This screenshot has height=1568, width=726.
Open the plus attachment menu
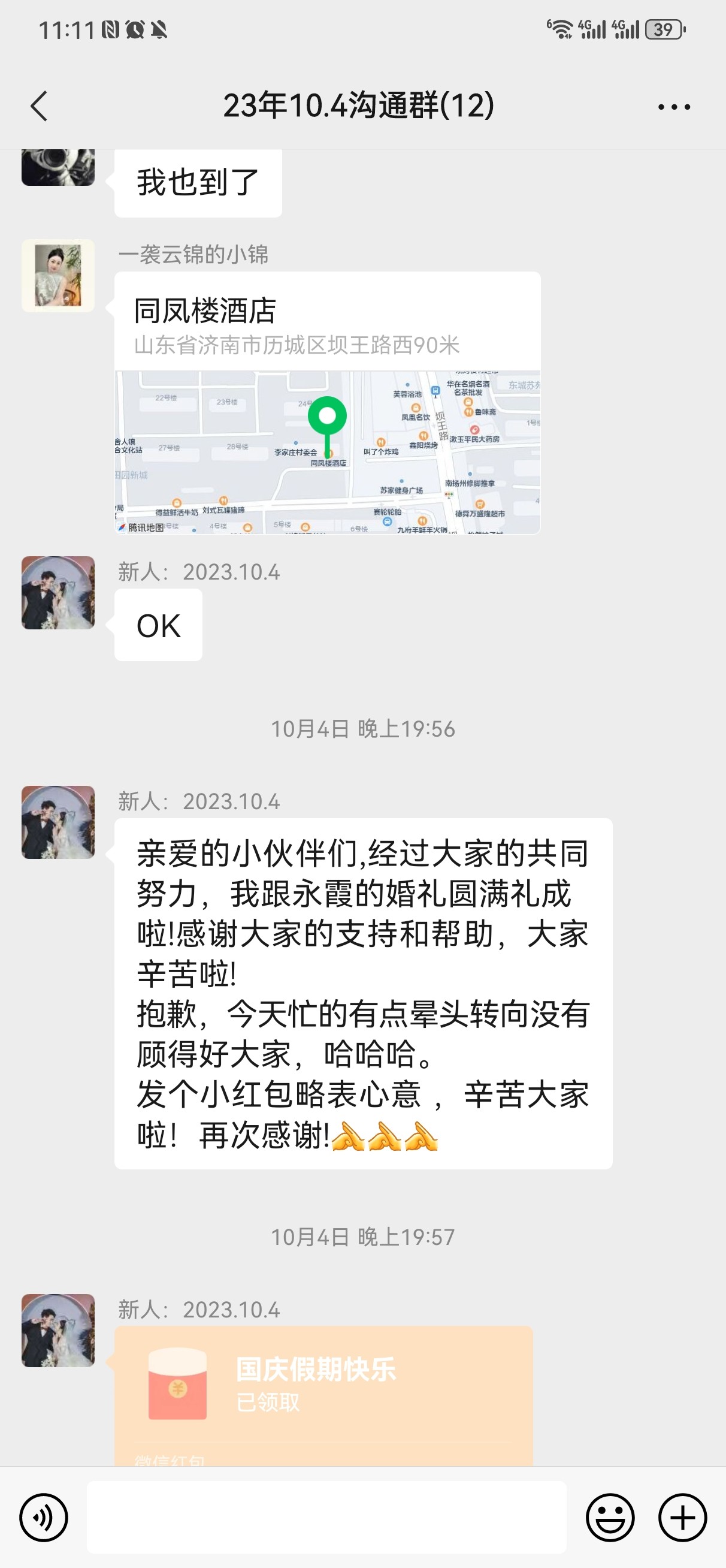(682, 1518)
